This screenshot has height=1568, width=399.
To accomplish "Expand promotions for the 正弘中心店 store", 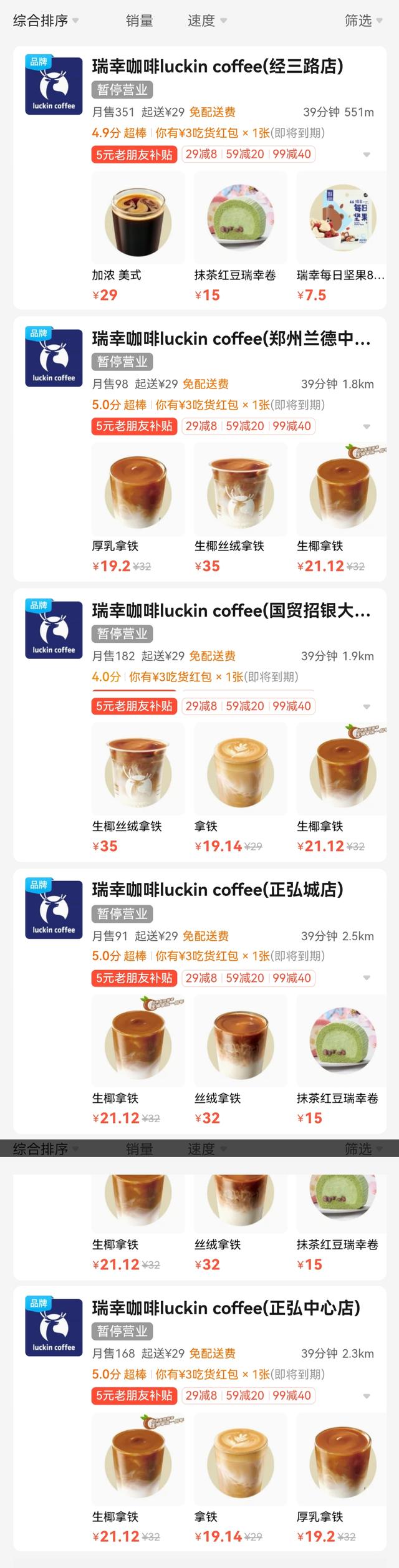I will (367, 1397).
